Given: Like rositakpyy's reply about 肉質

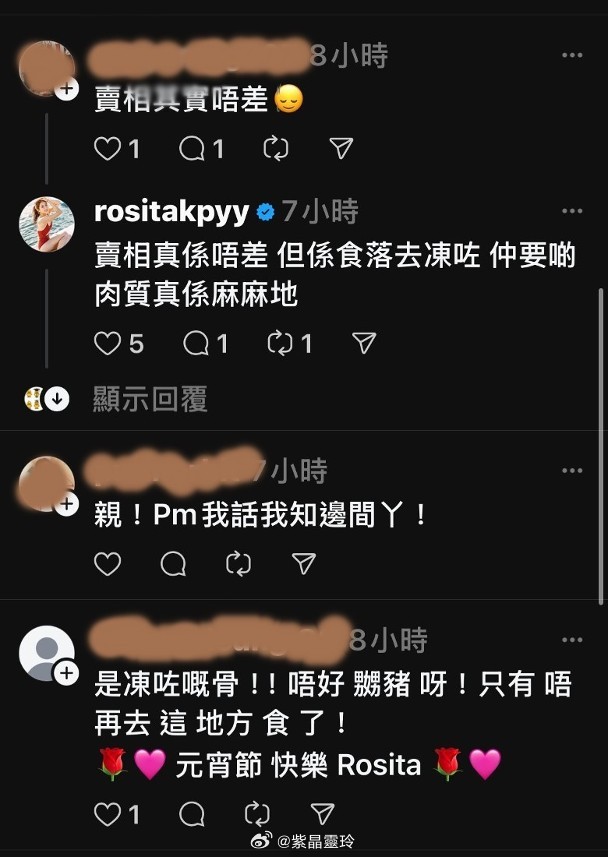Looking at the screenshot, I should pyautogui.click(x=107, y=344).
